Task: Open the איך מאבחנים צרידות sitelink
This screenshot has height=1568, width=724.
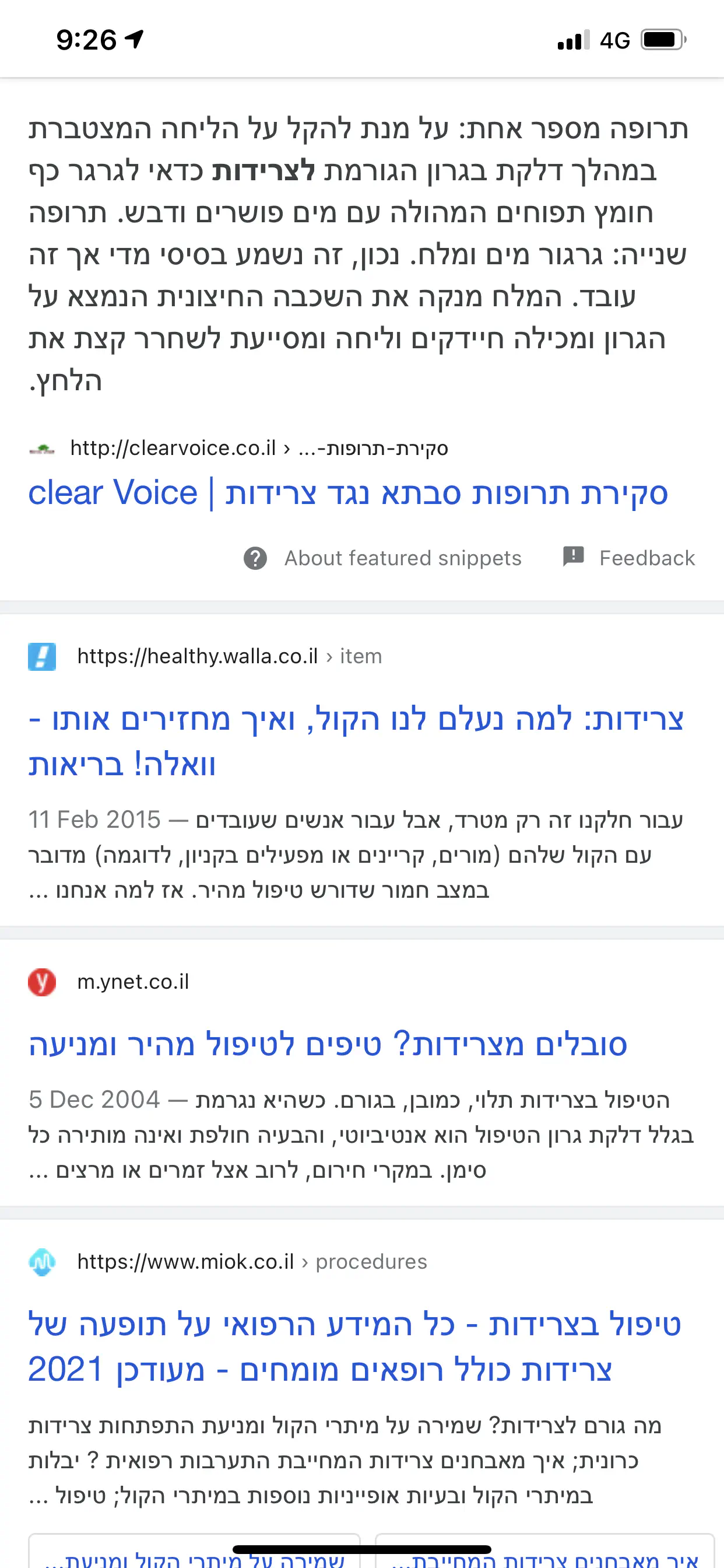Action: pos(544,1558)
